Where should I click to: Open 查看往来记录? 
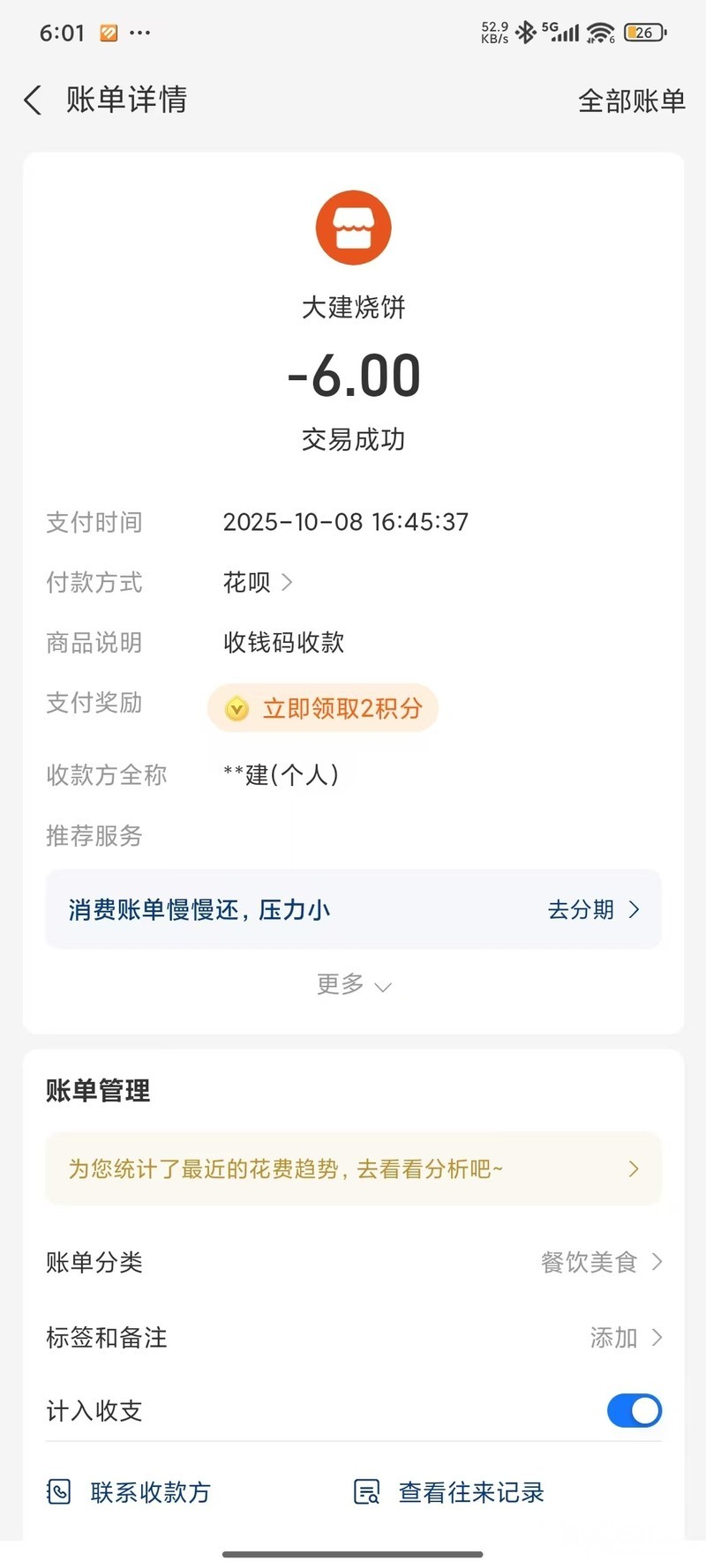pyautogui.click(x=450, y=1492)
